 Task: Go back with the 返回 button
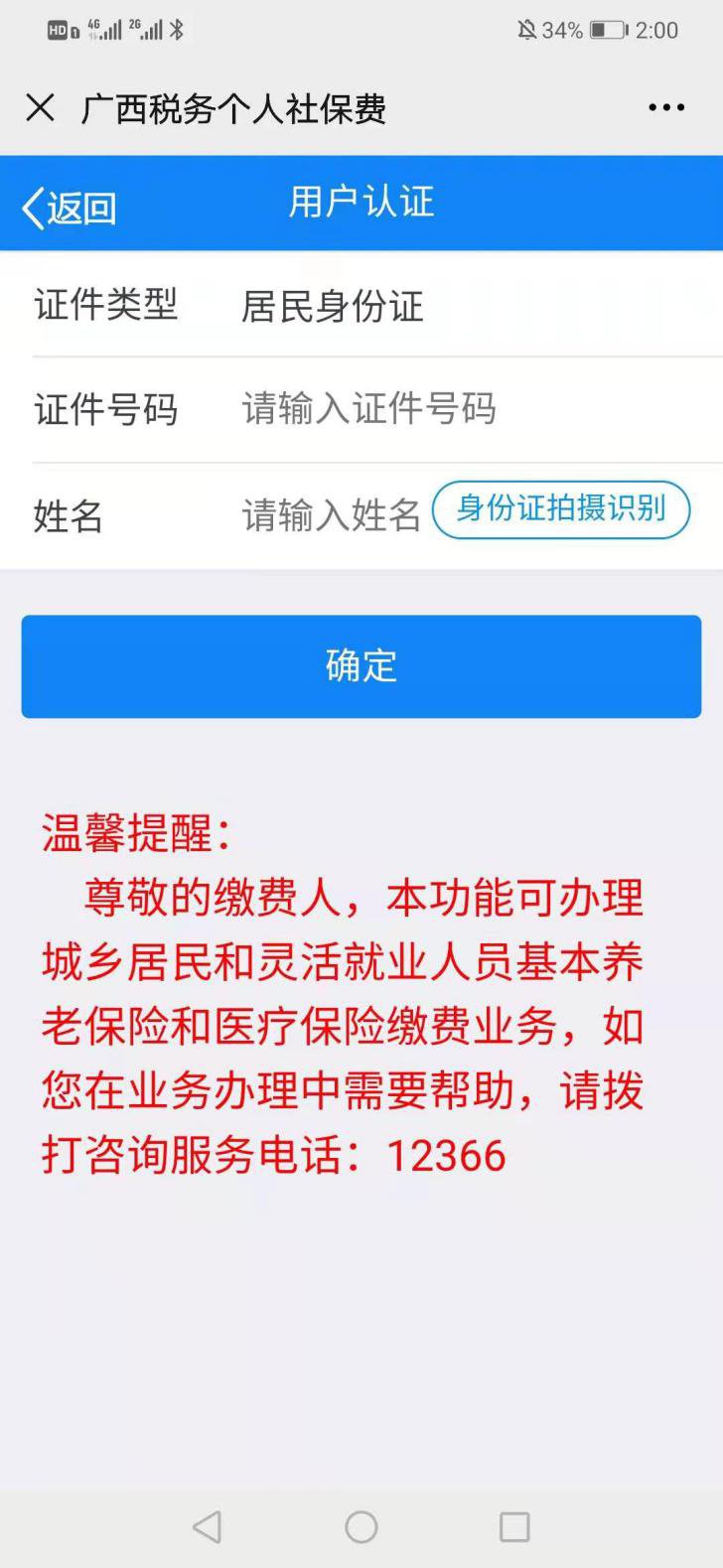click(70, 208)
